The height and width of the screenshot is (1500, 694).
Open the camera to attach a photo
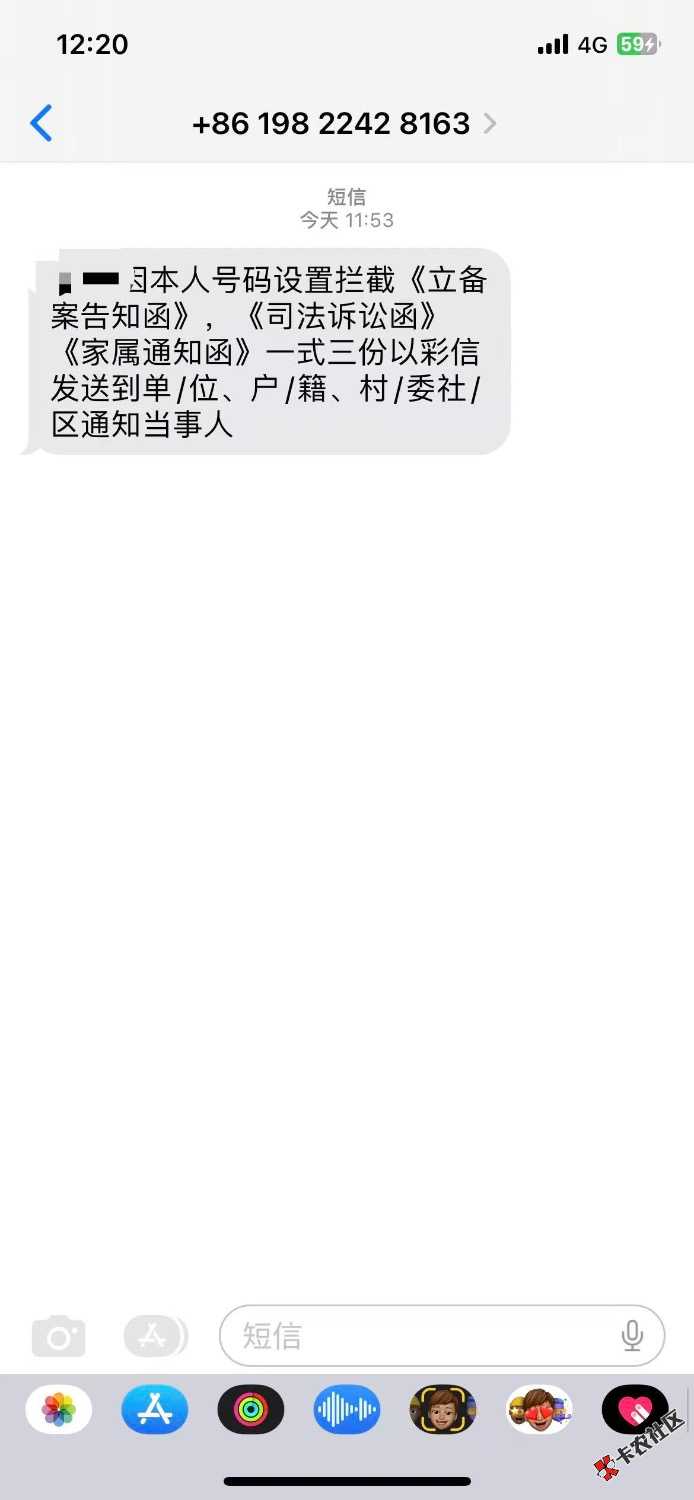pyautogui.click(x=59, y=1336)
